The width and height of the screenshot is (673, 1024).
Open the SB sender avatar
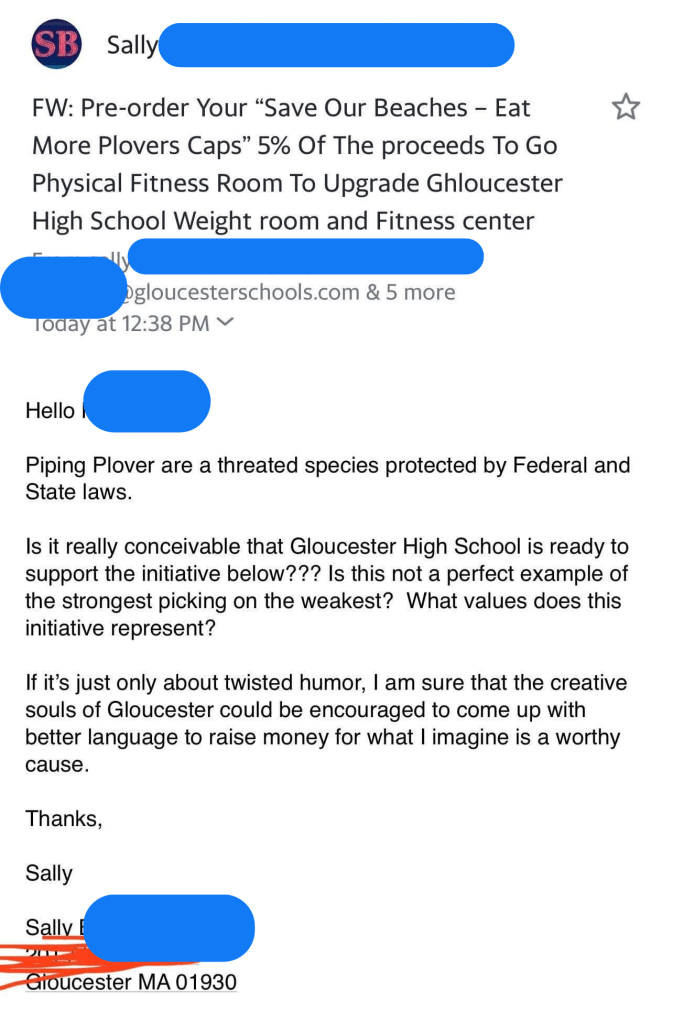[x=57, y=44]
